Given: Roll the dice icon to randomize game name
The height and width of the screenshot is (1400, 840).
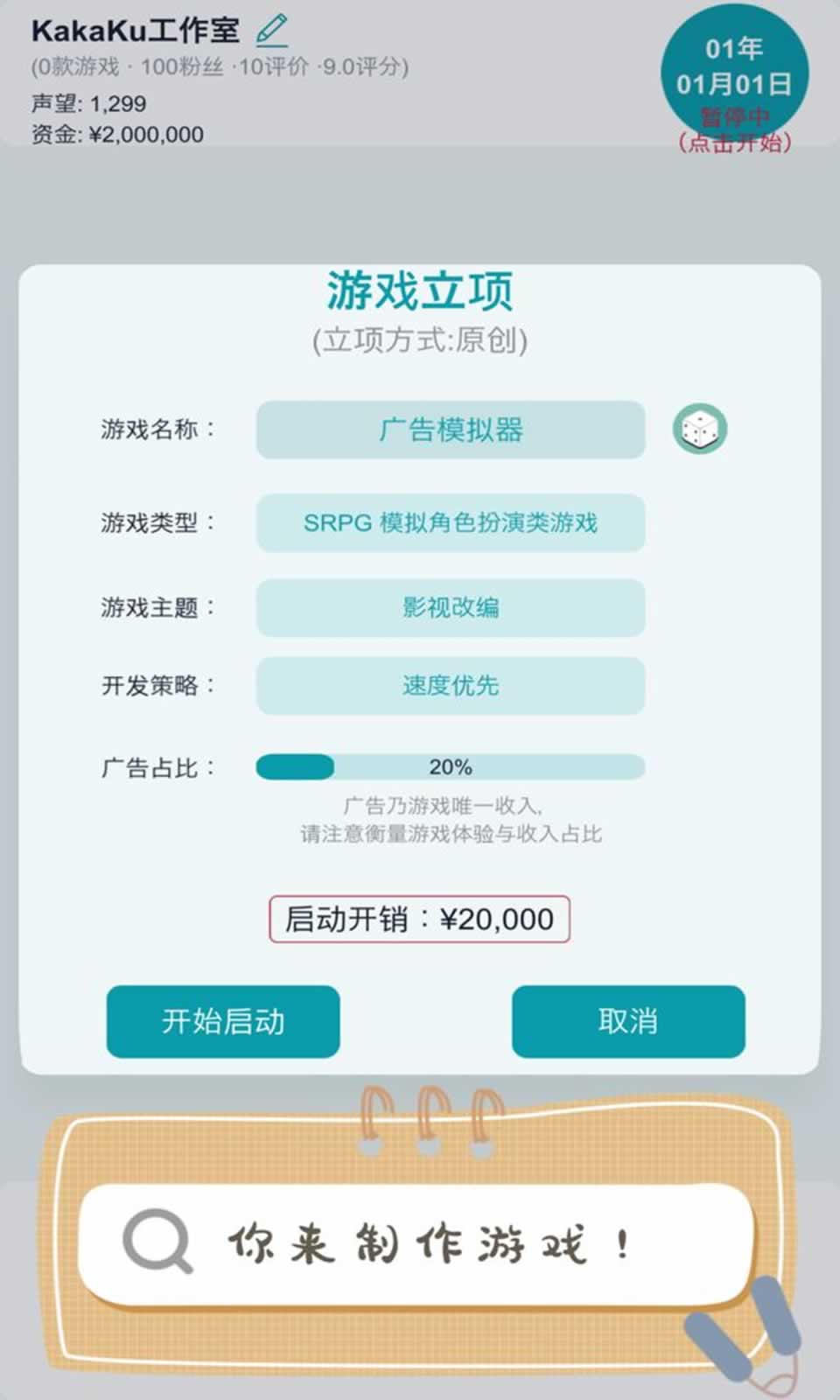Looking at the screenshot, I should point(700,430).
